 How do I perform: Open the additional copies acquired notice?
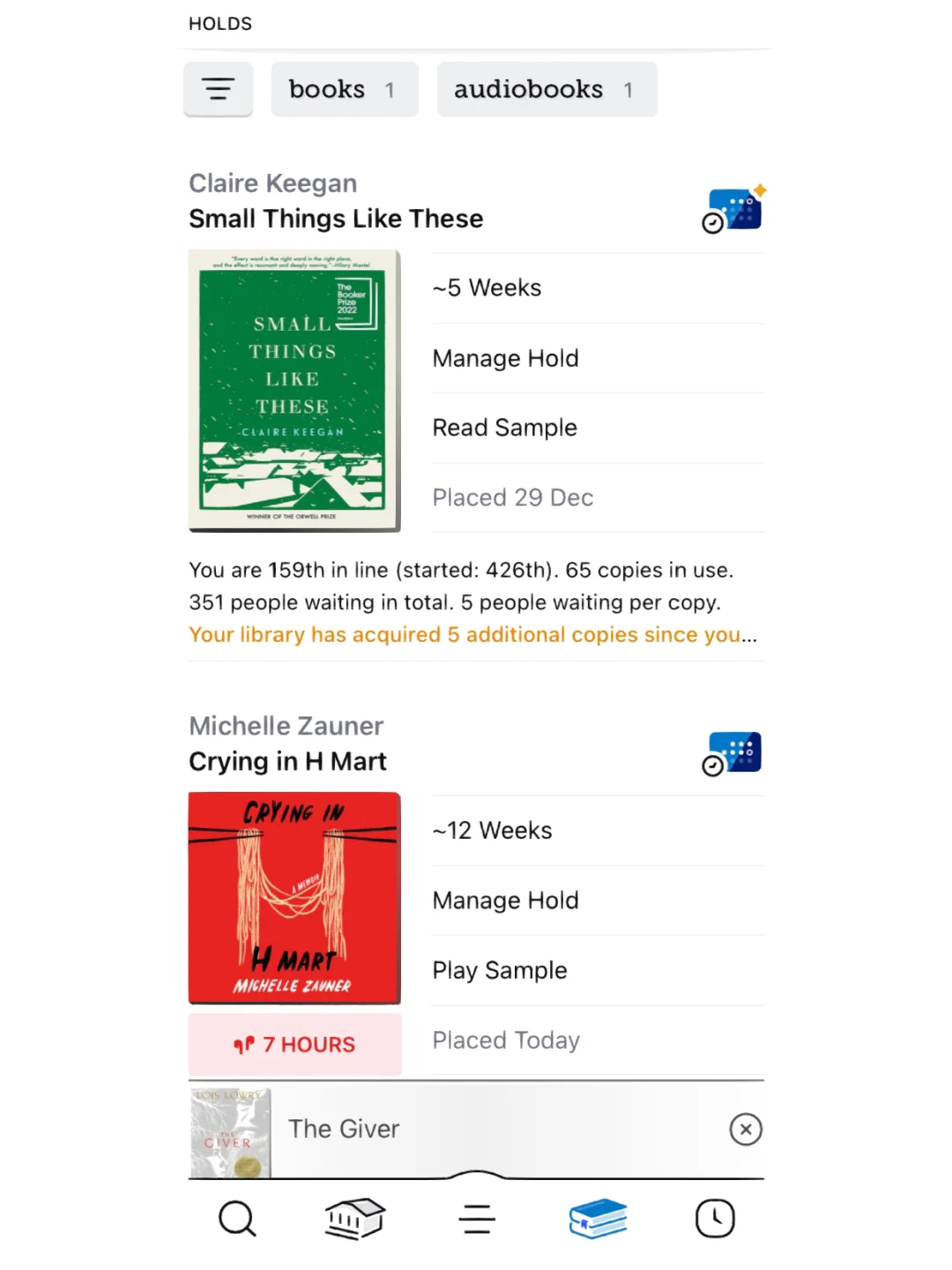point(472,635)
